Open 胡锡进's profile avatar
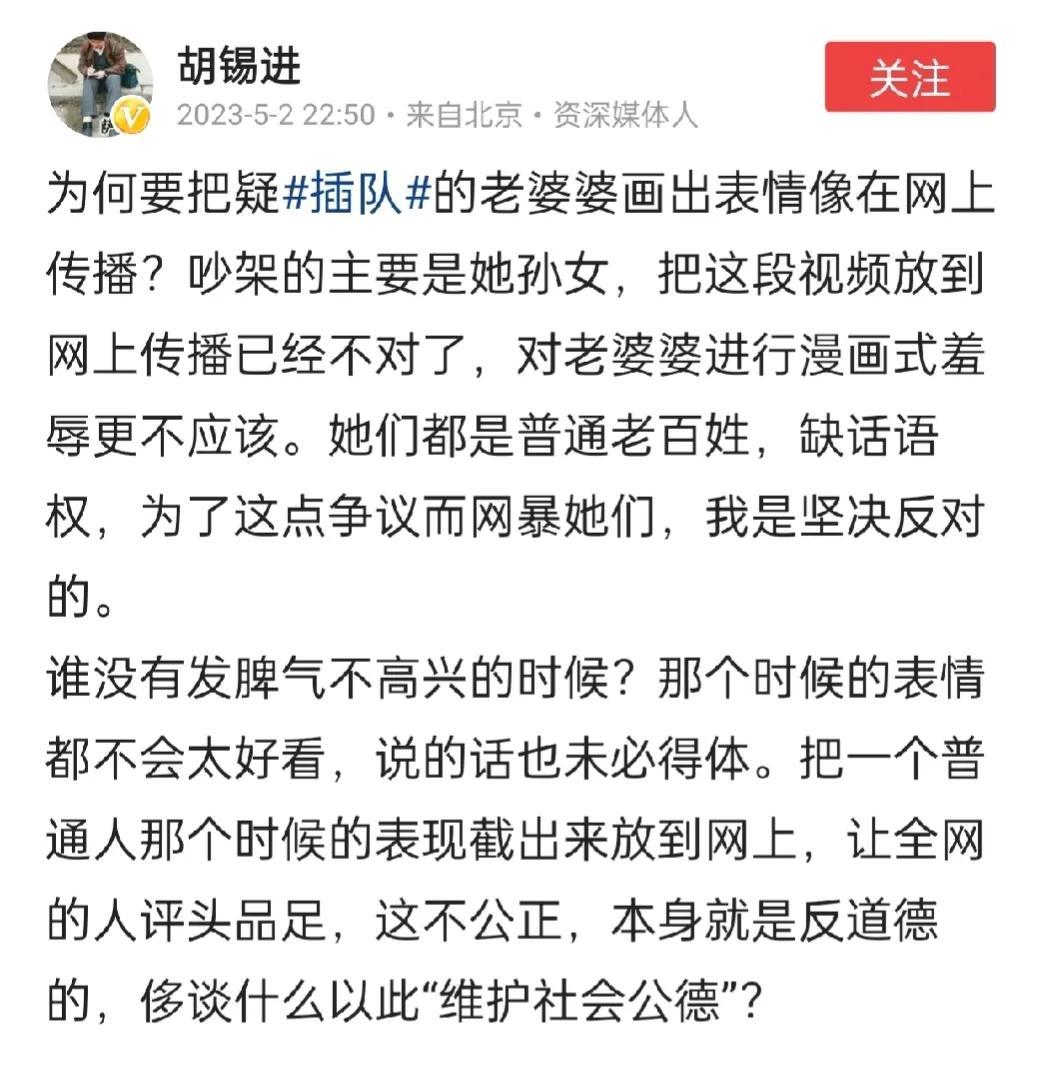This screenshot has width=1039, height=1088. click(x=100, y=84)
